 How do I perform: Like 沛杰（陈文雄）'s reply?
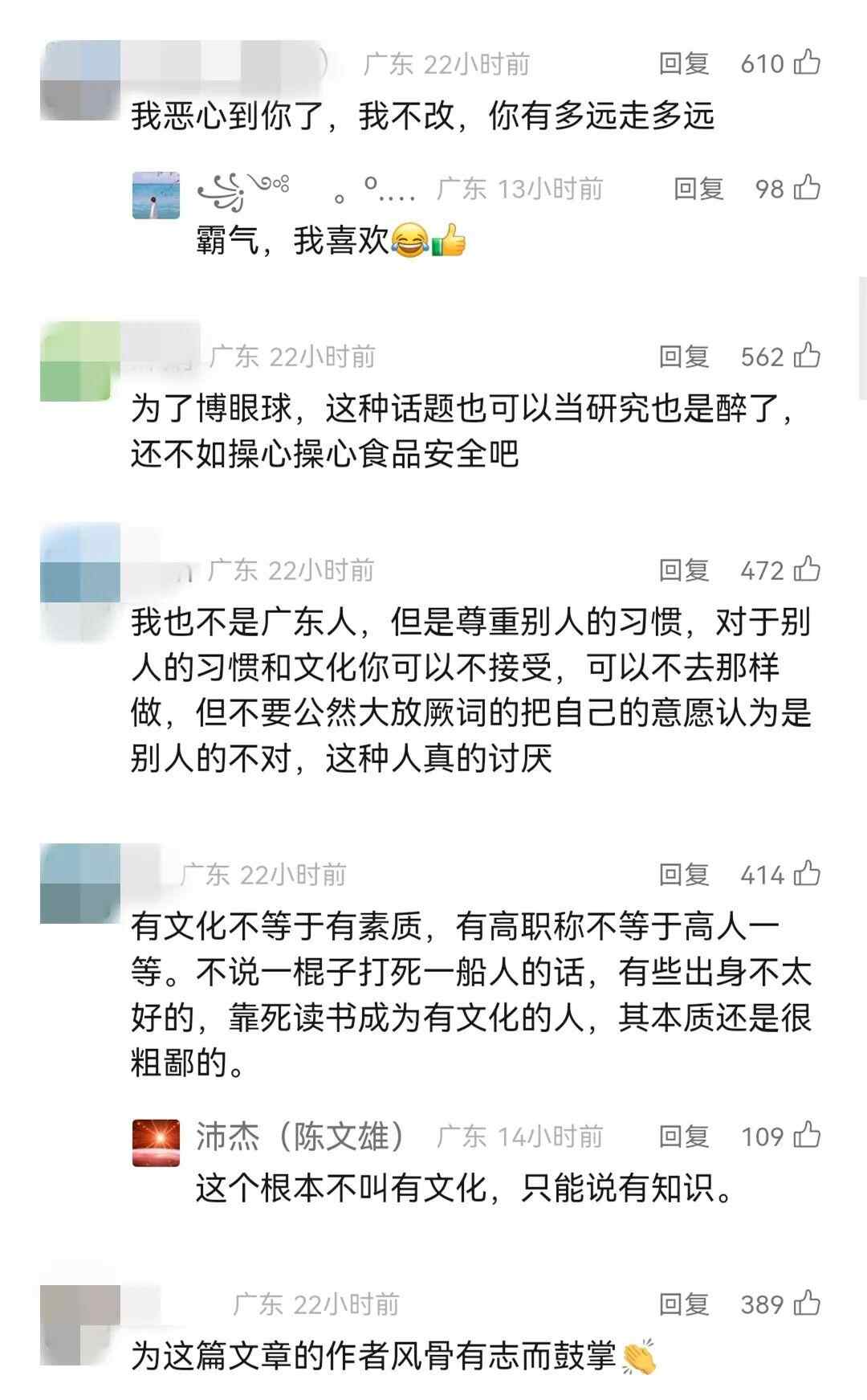tap(807, 1136)
